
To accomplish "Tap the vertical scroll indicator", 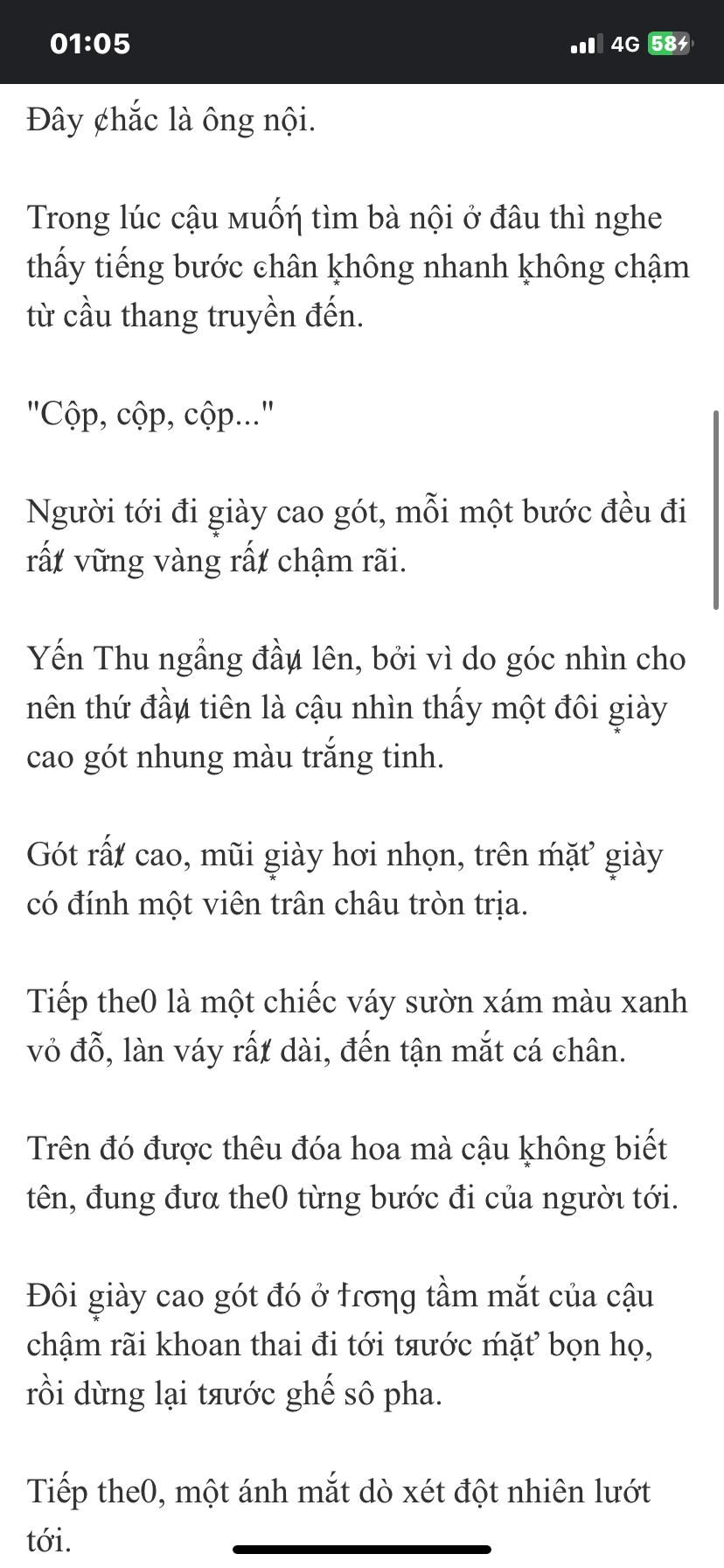I will coord(717,509).
